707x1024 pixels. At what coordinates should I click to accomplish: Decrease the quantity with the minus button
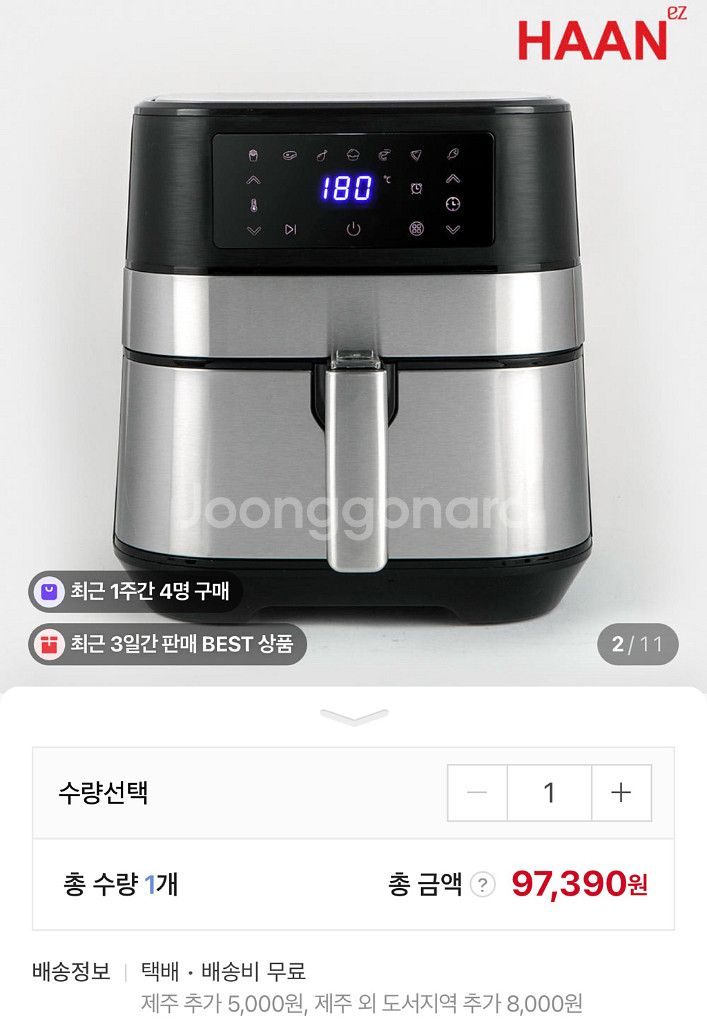[x=477, y=793]
